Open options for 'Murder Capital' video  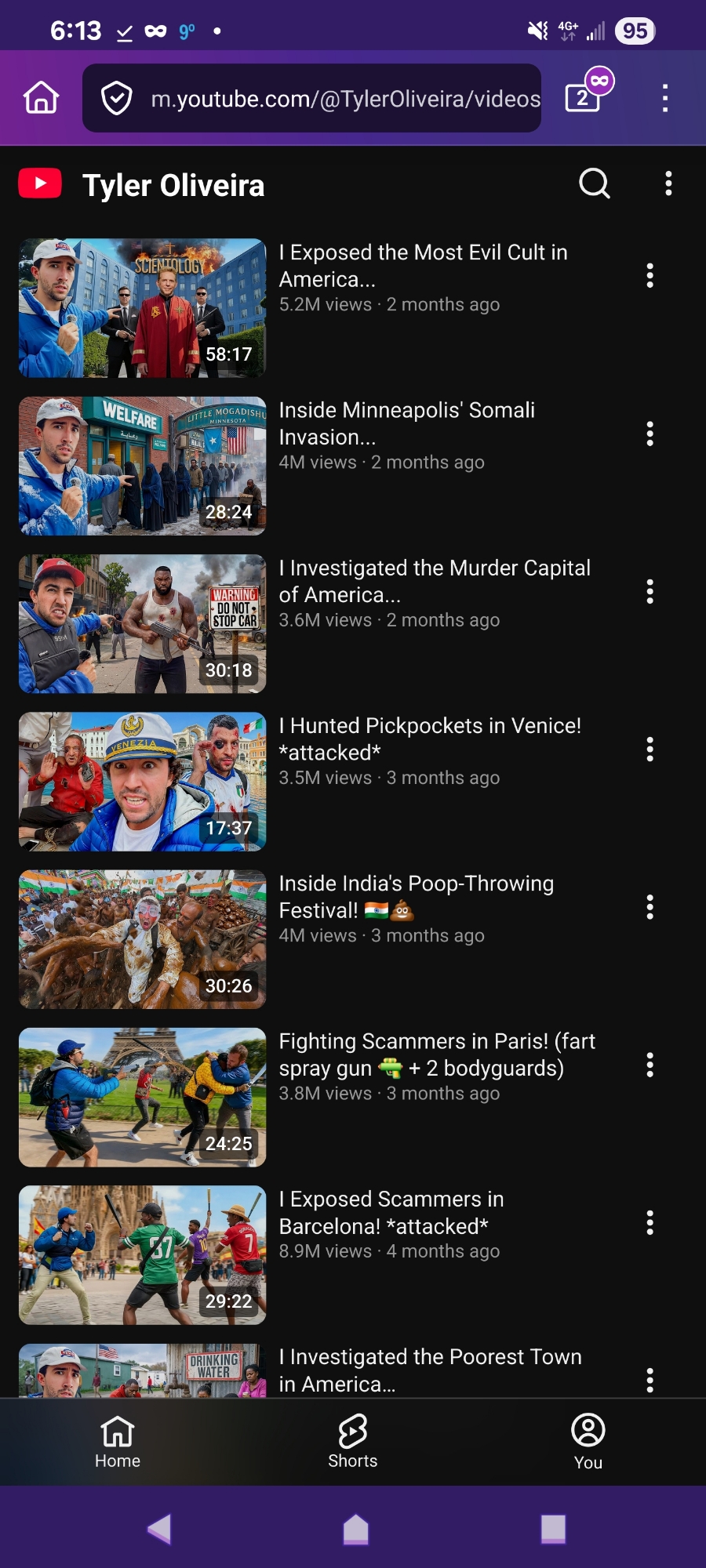[x=650, y=592]
